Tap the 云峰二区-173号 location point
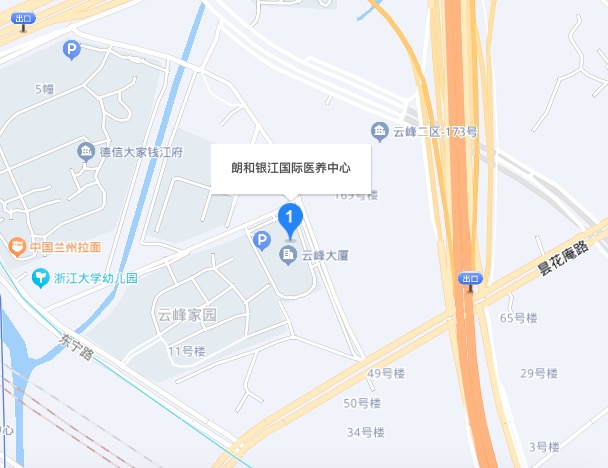Viewport: 608px width, 468px height. 379,131
